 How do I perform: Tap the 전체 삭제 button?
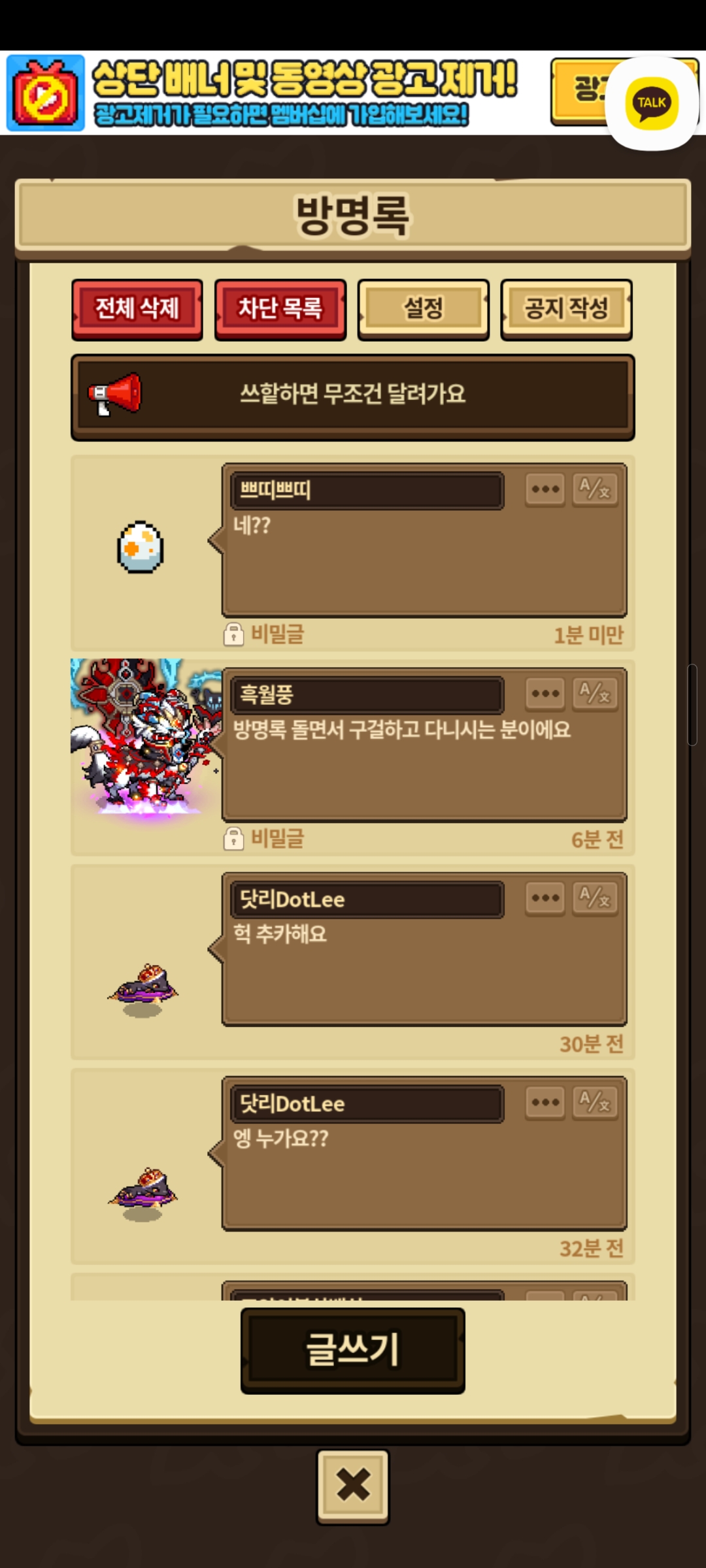point(137,309)
